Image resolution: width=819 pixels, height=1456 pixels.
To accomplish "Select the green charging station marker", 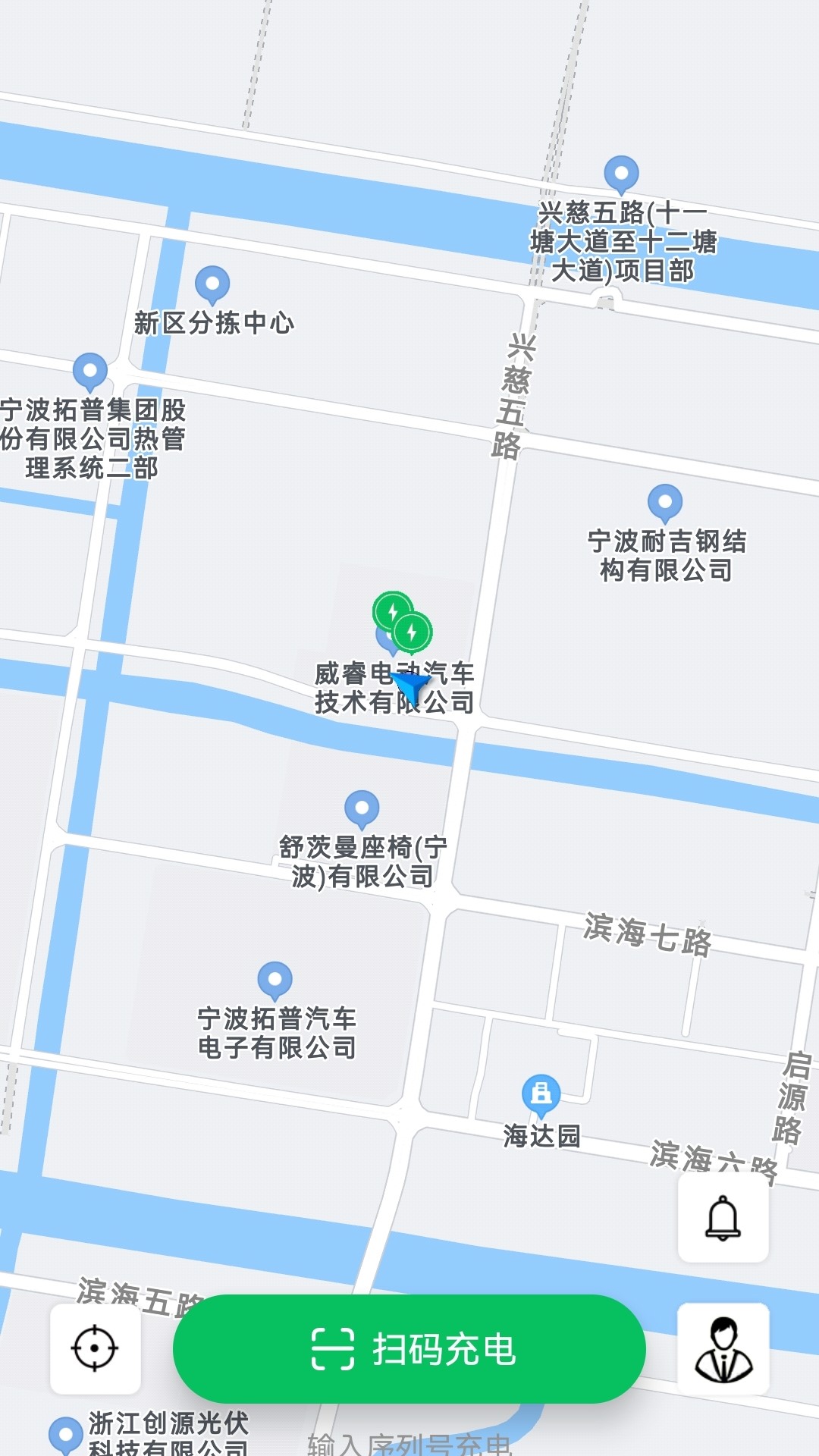I will pyautogui.click(x=412, y=632).
